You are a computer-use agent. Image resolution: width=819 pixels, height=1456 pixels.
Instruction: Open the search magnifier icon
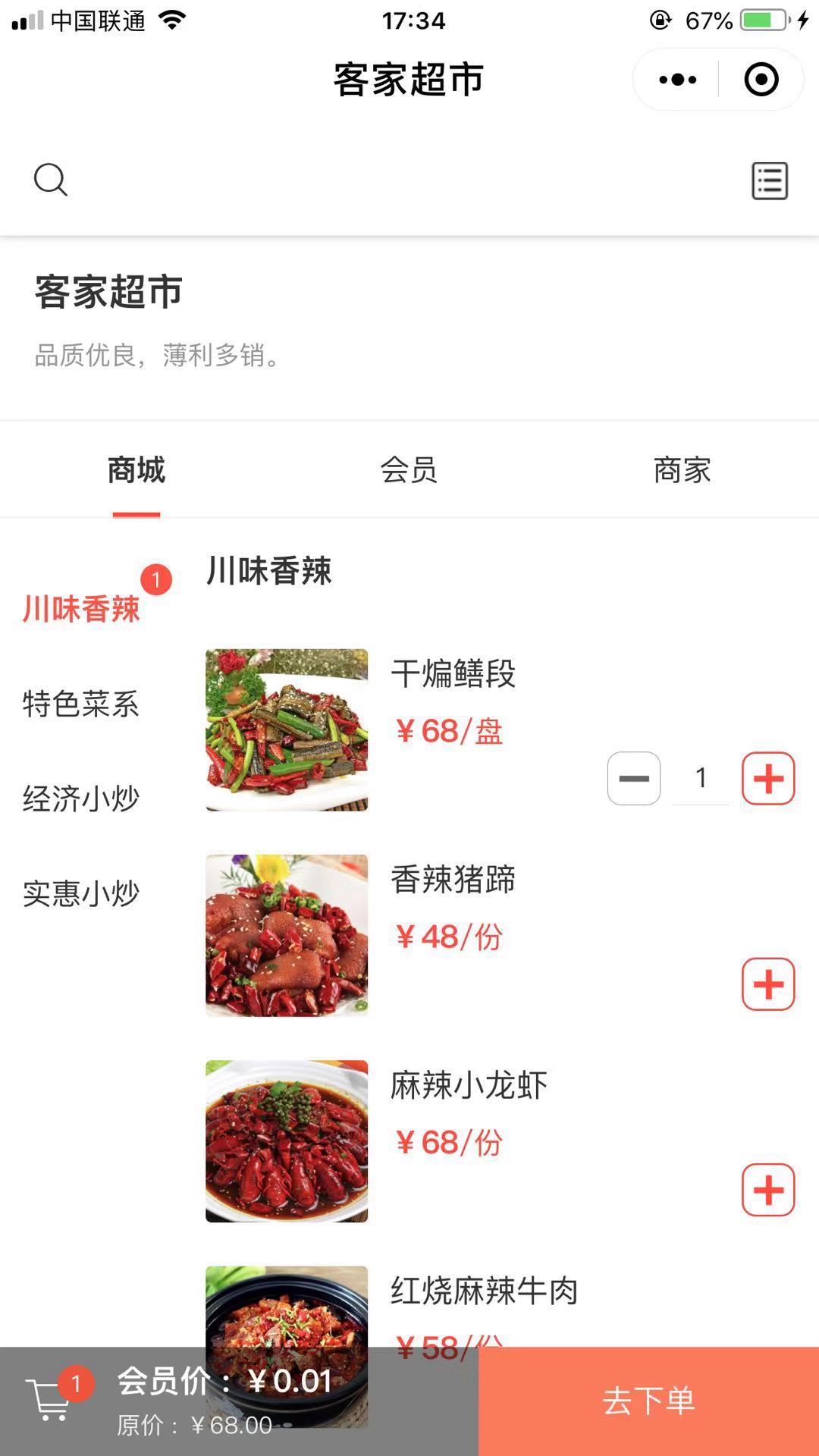51,180
